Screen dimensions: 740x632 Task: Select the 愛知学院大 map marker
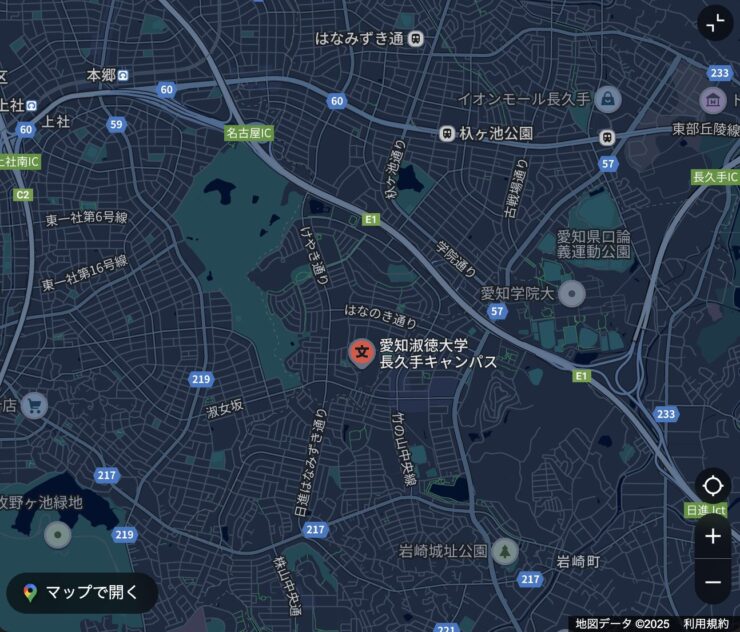[x=571, y=293]
